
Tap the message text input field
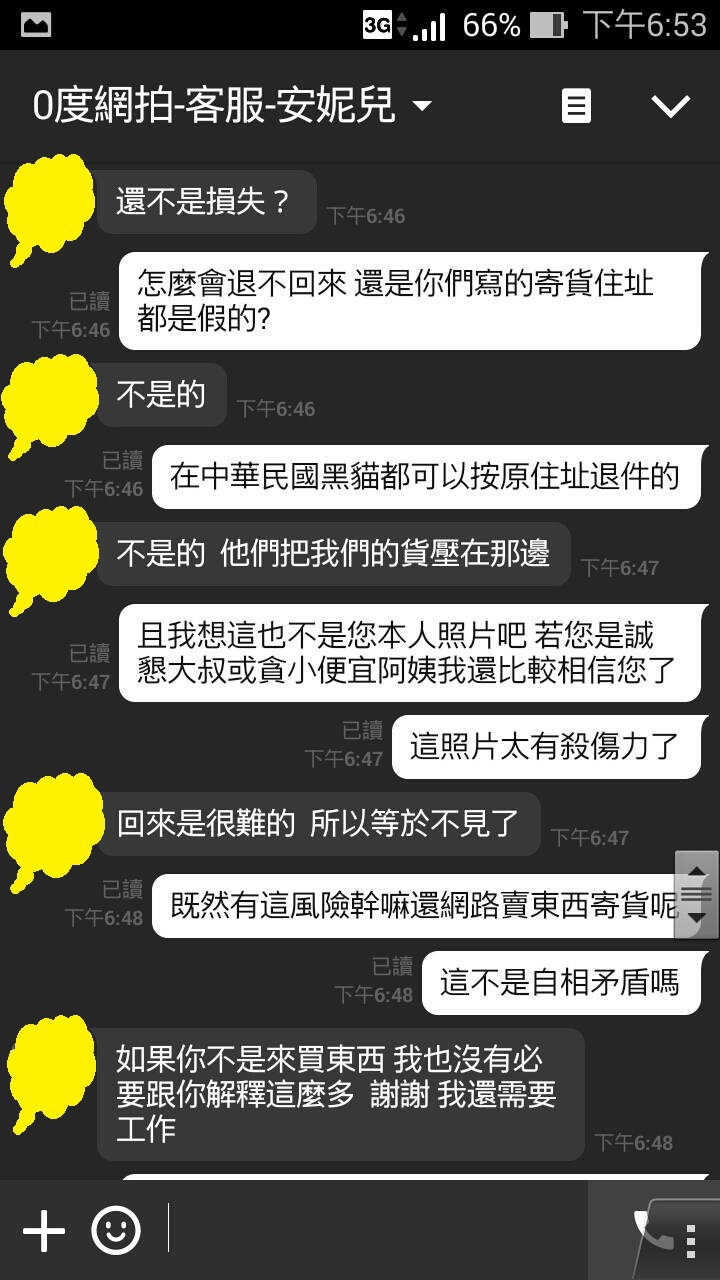pos(375,1230)
